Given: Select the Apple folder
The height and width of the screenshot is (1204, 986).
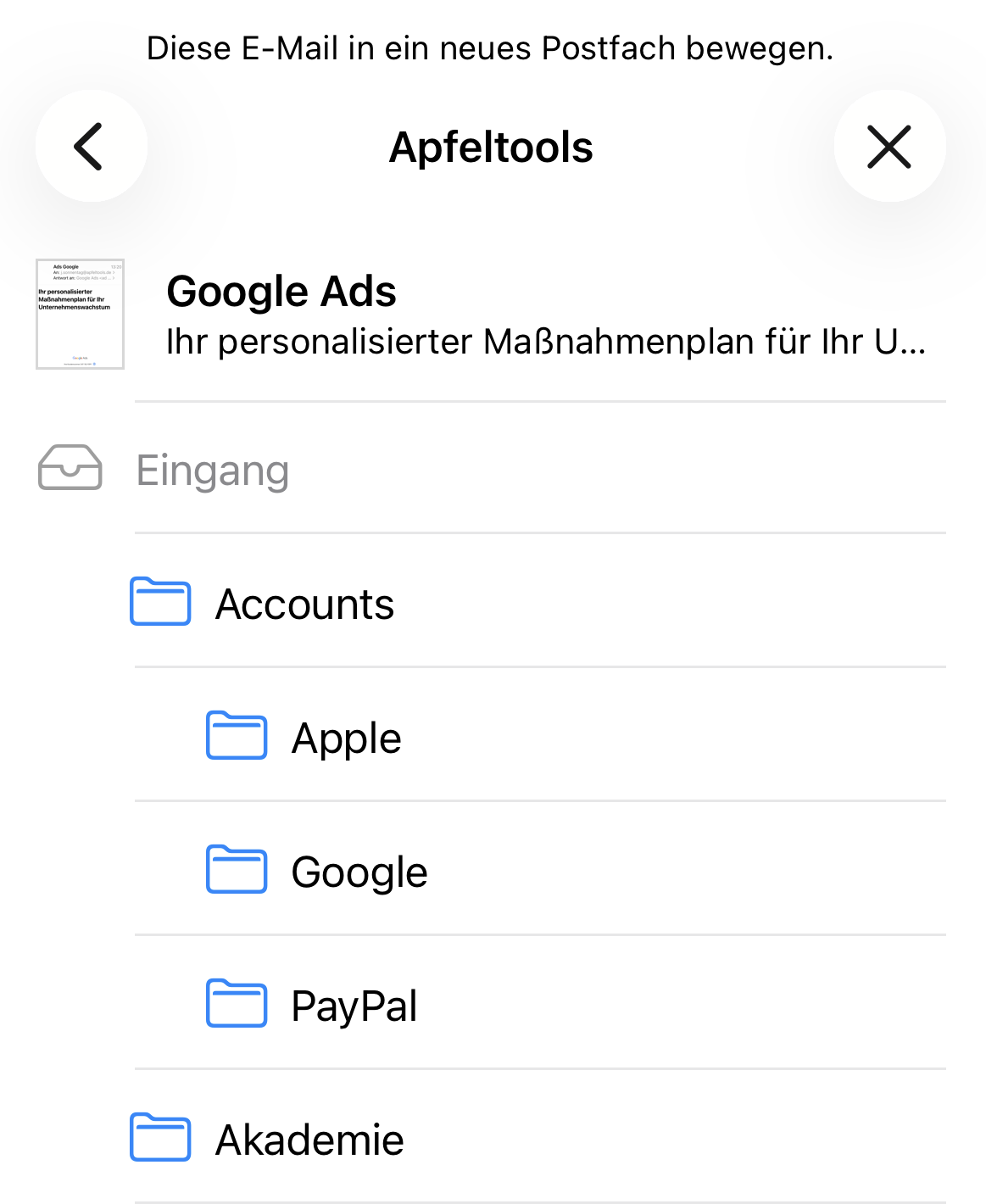Looking at the screenshot, I should pos(346,738).
